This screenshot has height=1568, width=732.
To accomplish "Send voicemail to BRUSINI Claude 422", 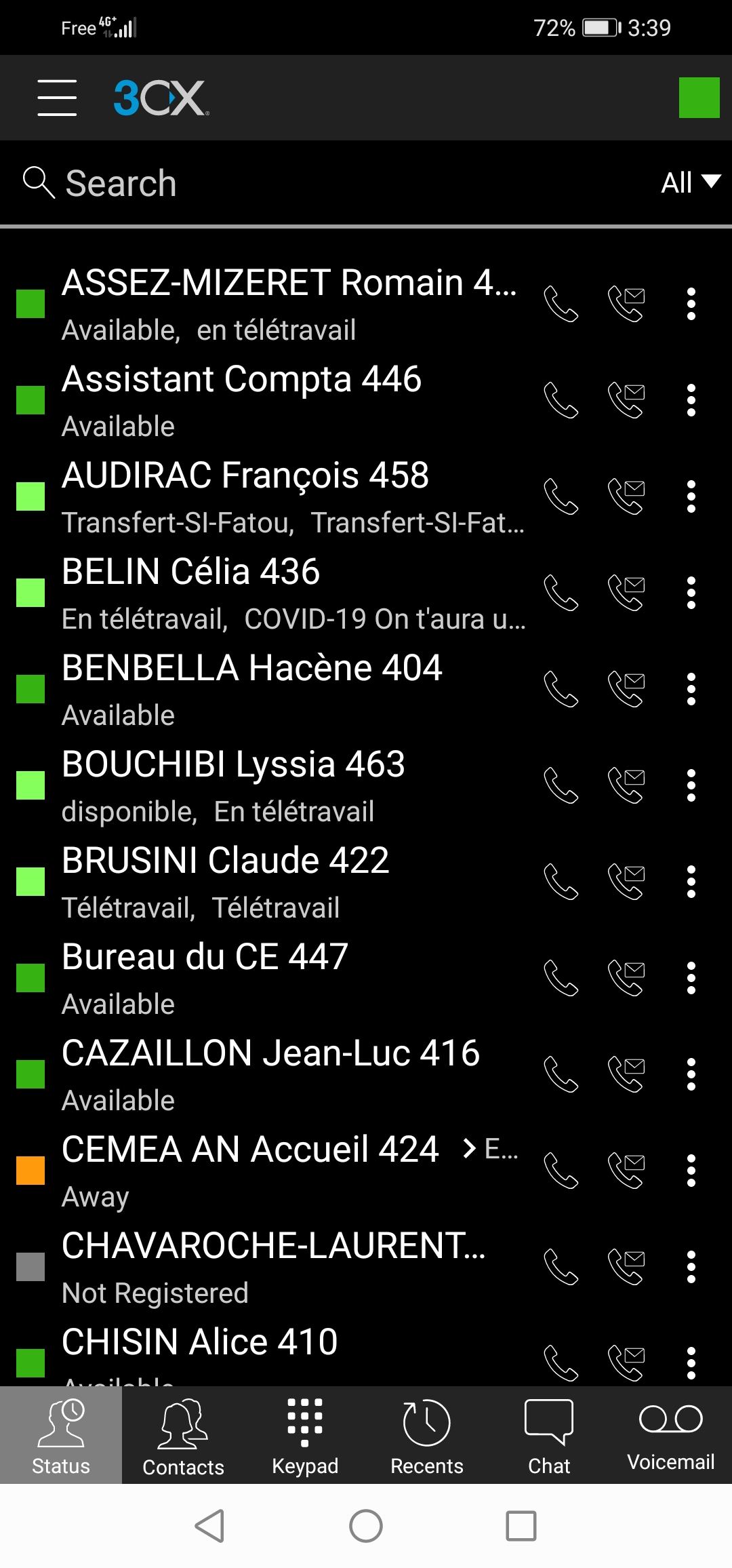I will tap(626, 882).
